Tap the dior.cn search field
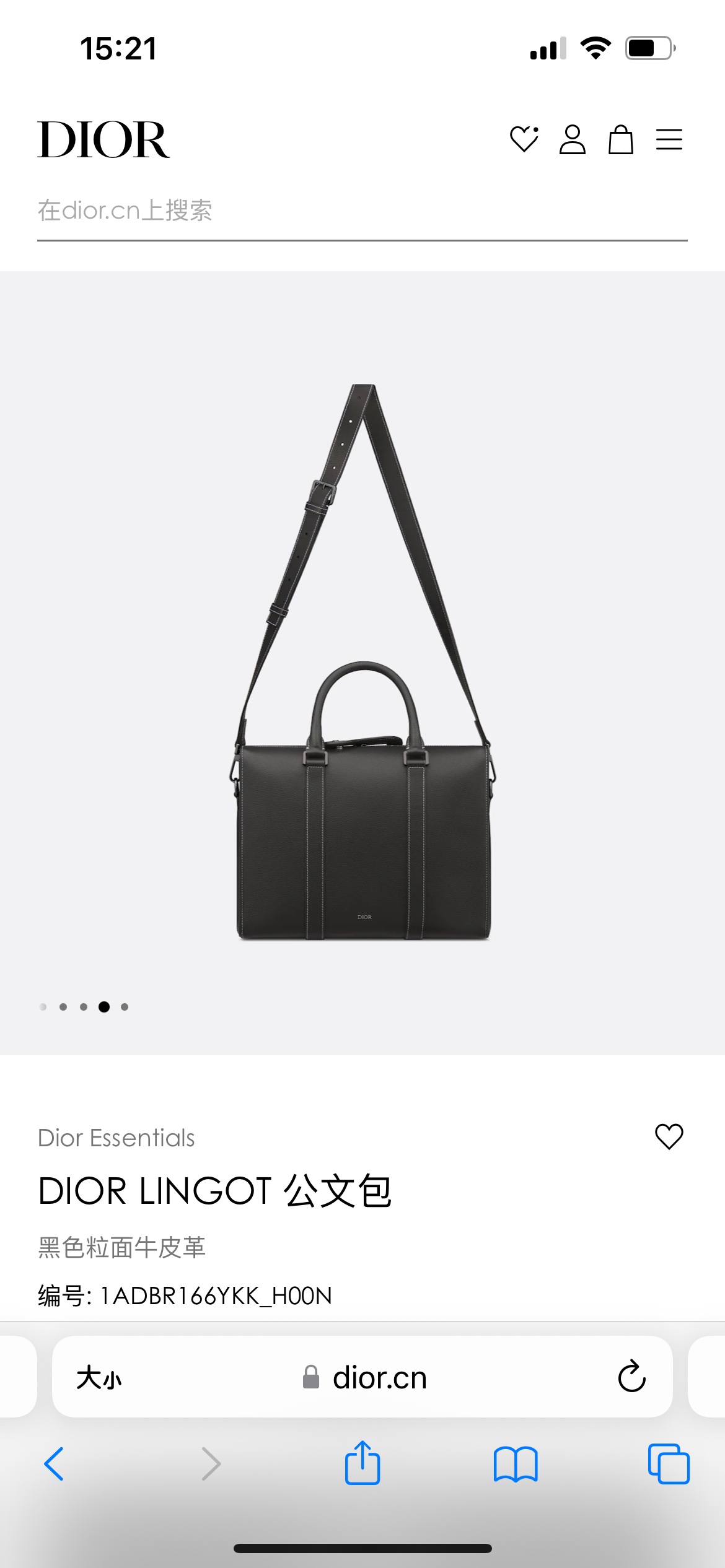 (x=362, y=211)
